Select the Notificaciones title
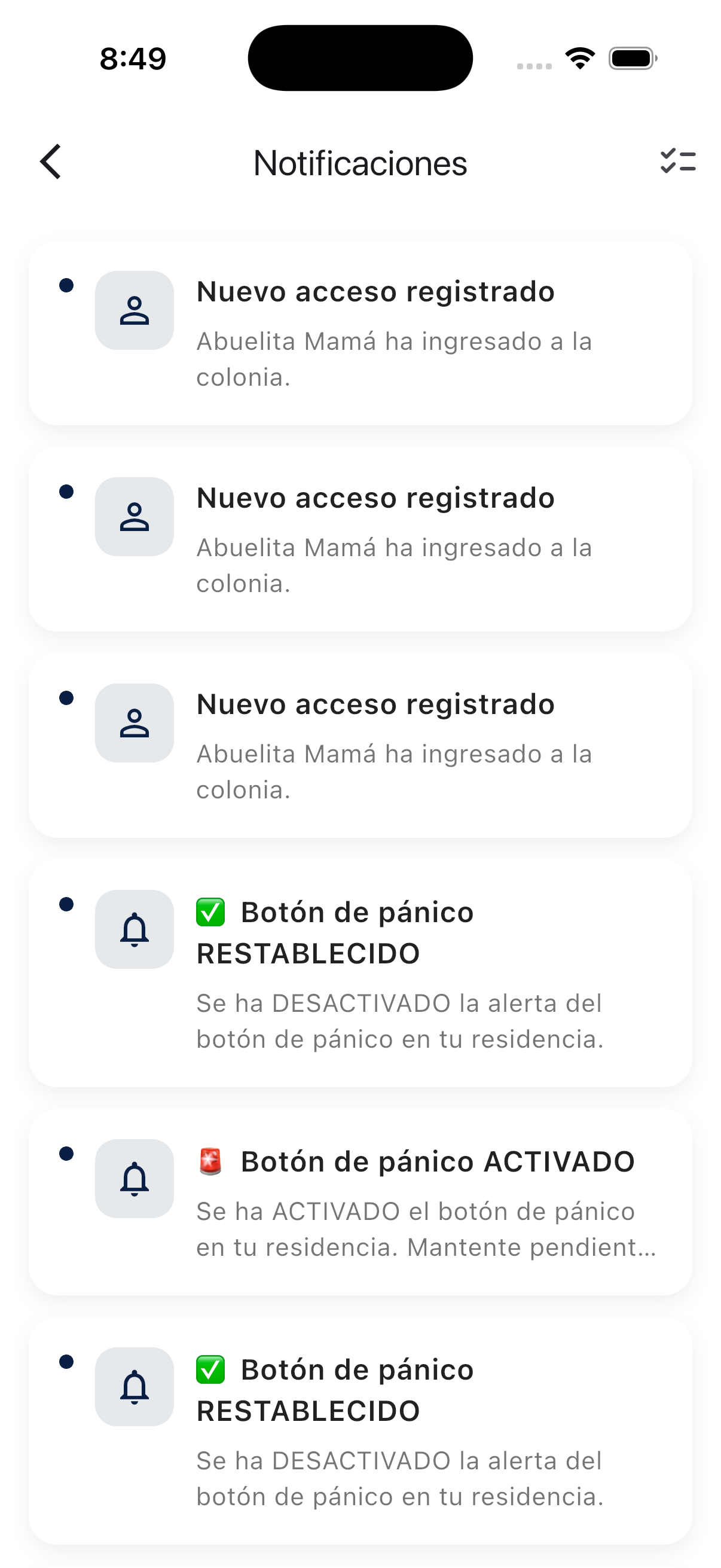 (x=360, y=163)
